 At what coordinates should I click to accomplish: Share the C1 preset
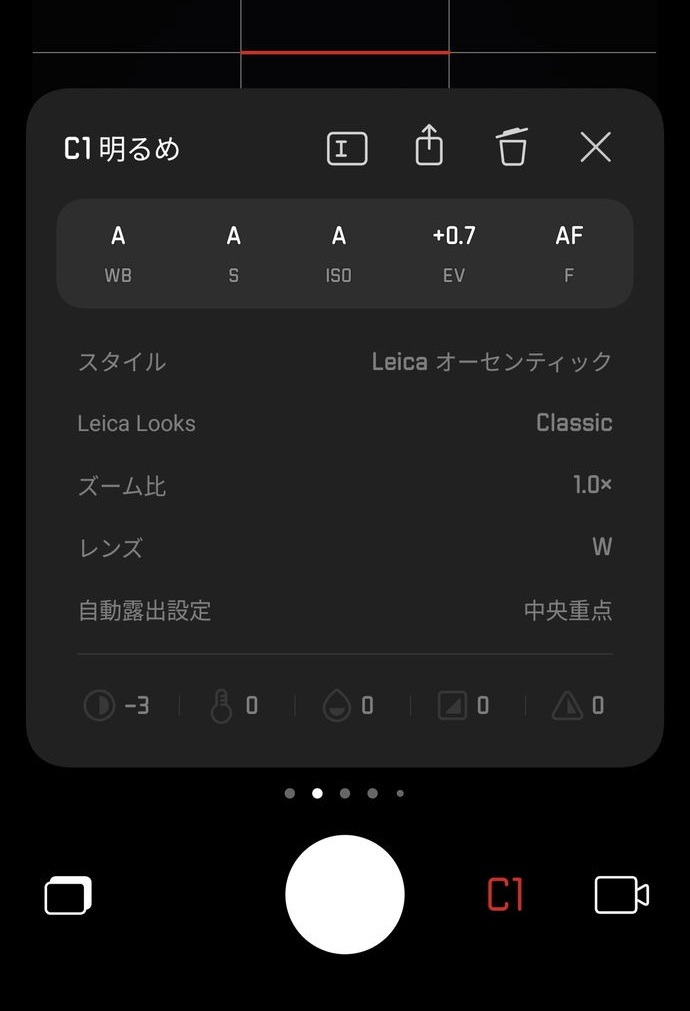[x=429, y=147]
